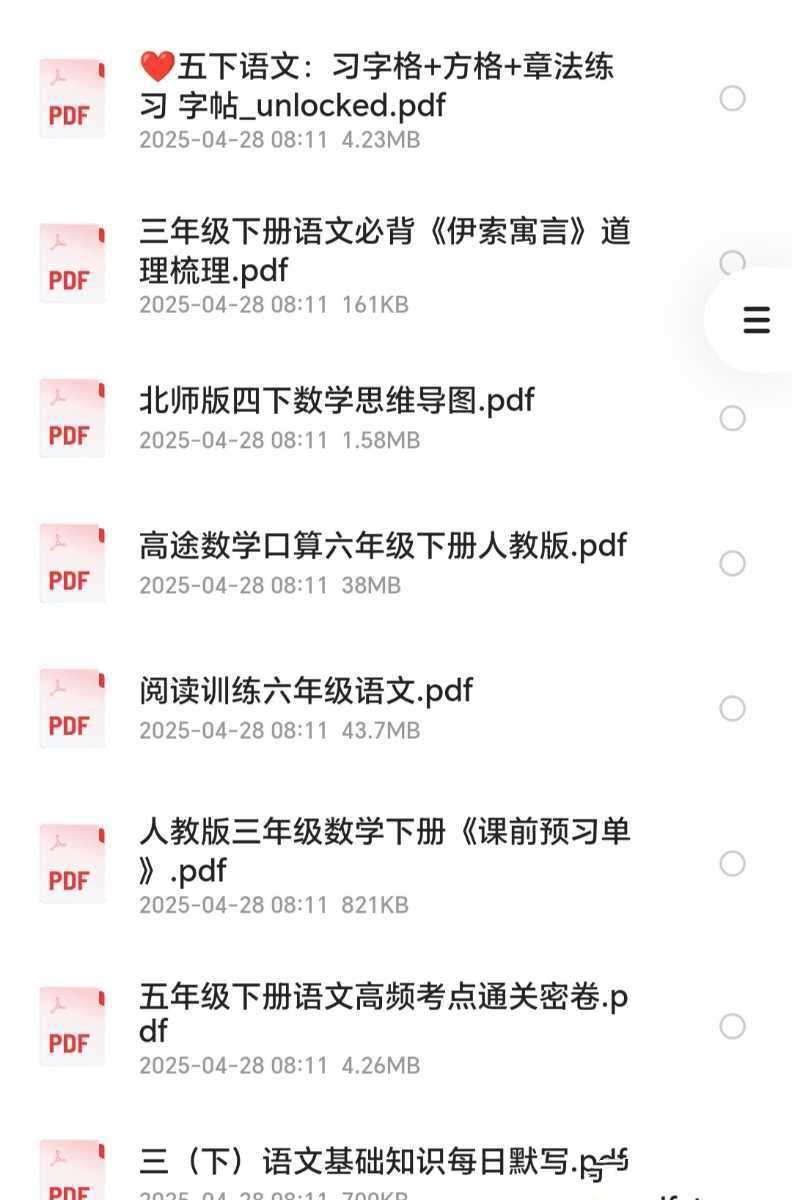Click the PDF icon of 五下语文习字格字帖 file

71,97
